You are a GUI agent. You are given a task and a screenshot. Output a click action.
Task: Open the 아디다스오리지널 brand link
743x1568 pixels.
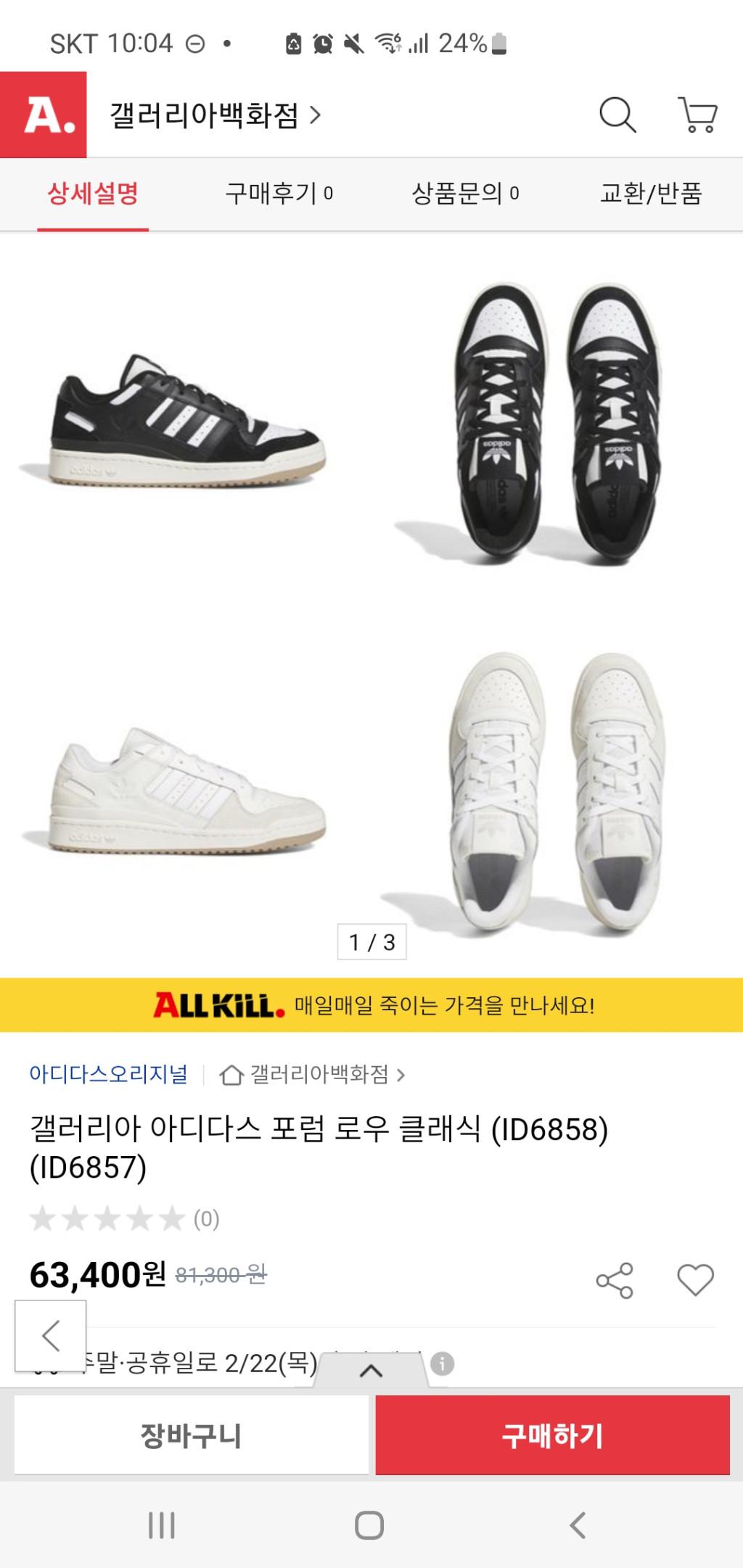[108, 1074]
